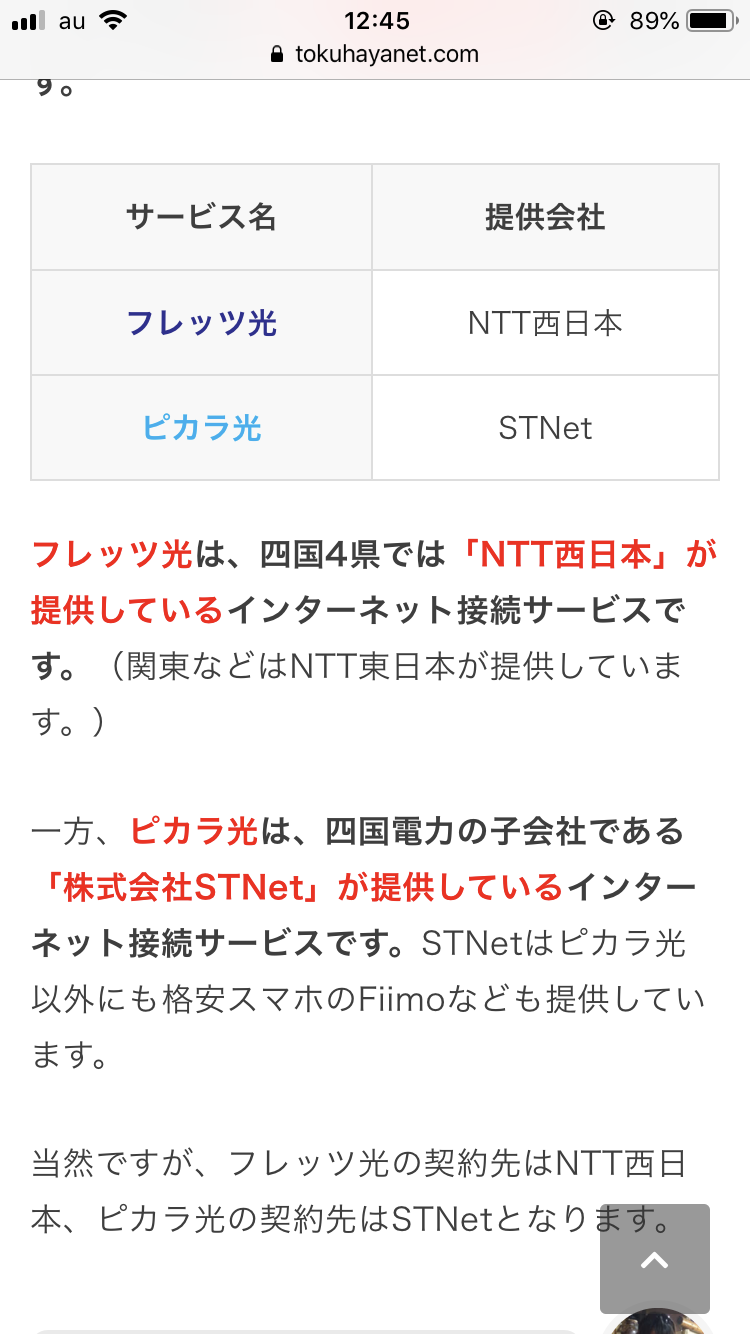Tap the scroll-to-top arrow button
This screenshot has height=1334, width=750.
click(654, 1259)
